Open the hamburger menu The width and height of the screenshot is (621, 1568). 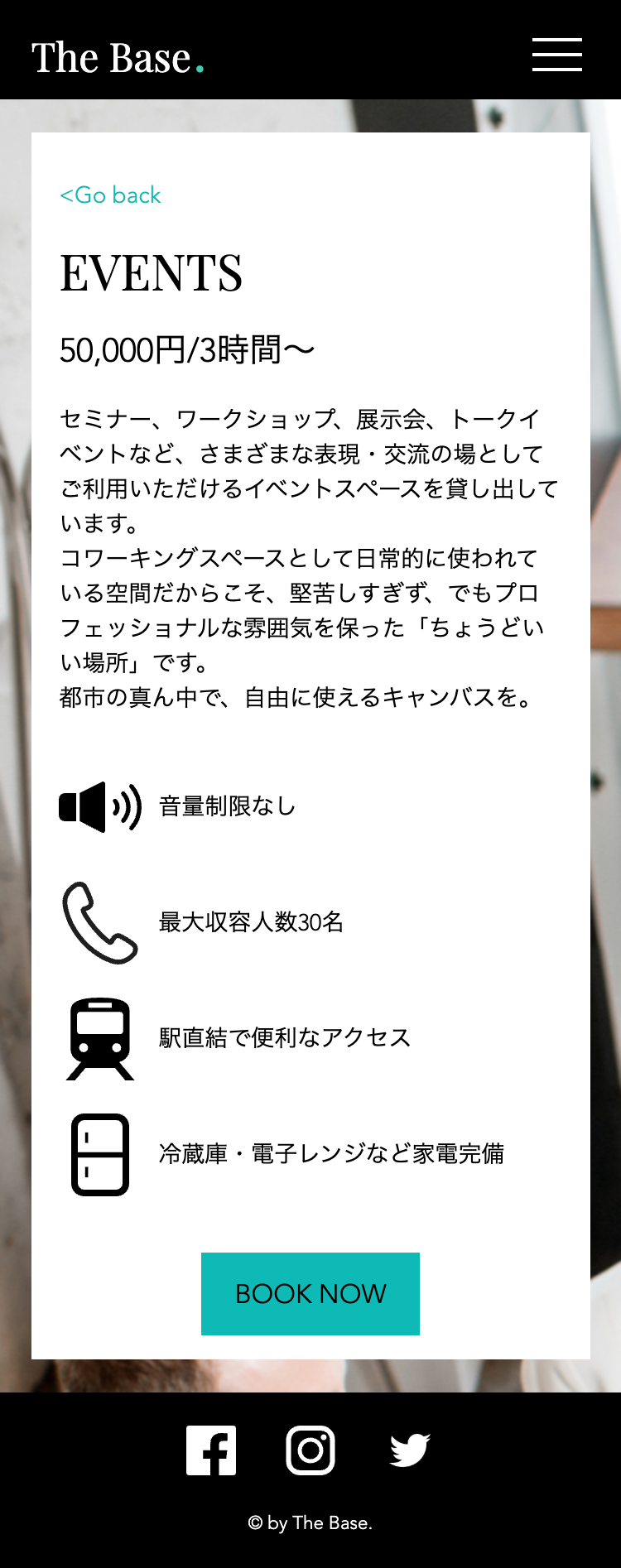click(556, 55)
